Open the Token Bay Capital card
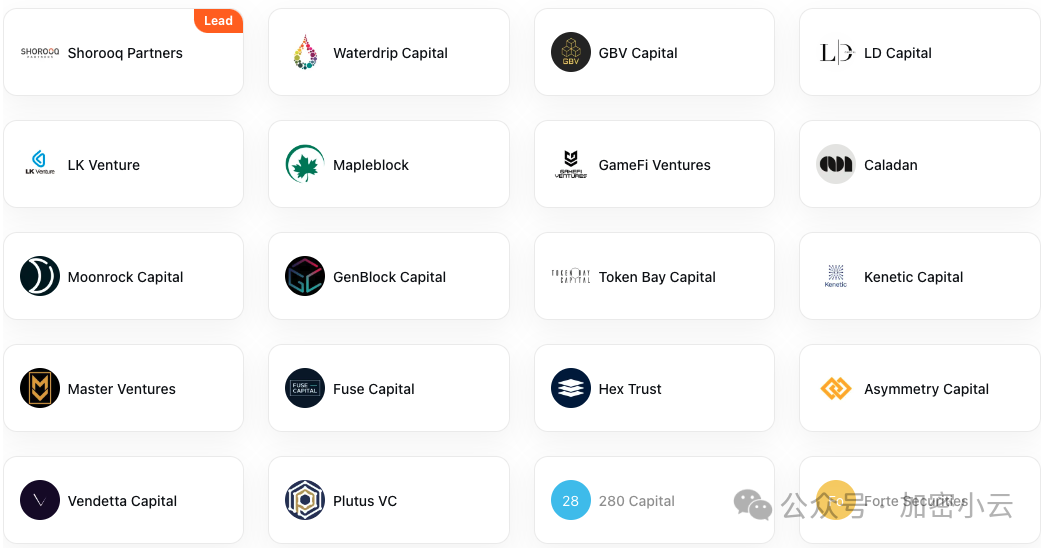 (654, 277)
